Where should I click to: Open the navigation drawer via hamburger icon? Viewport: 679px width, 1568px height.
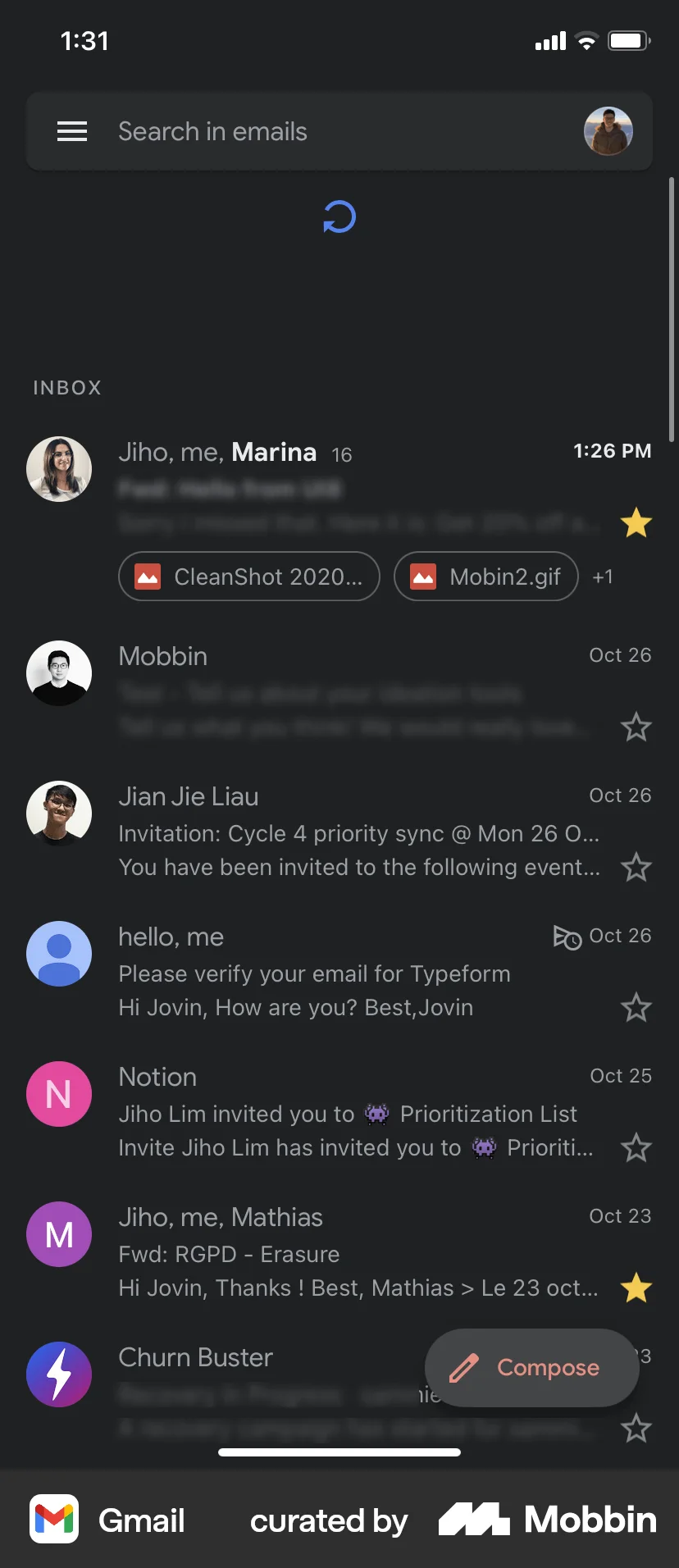(x=72, y=131)
